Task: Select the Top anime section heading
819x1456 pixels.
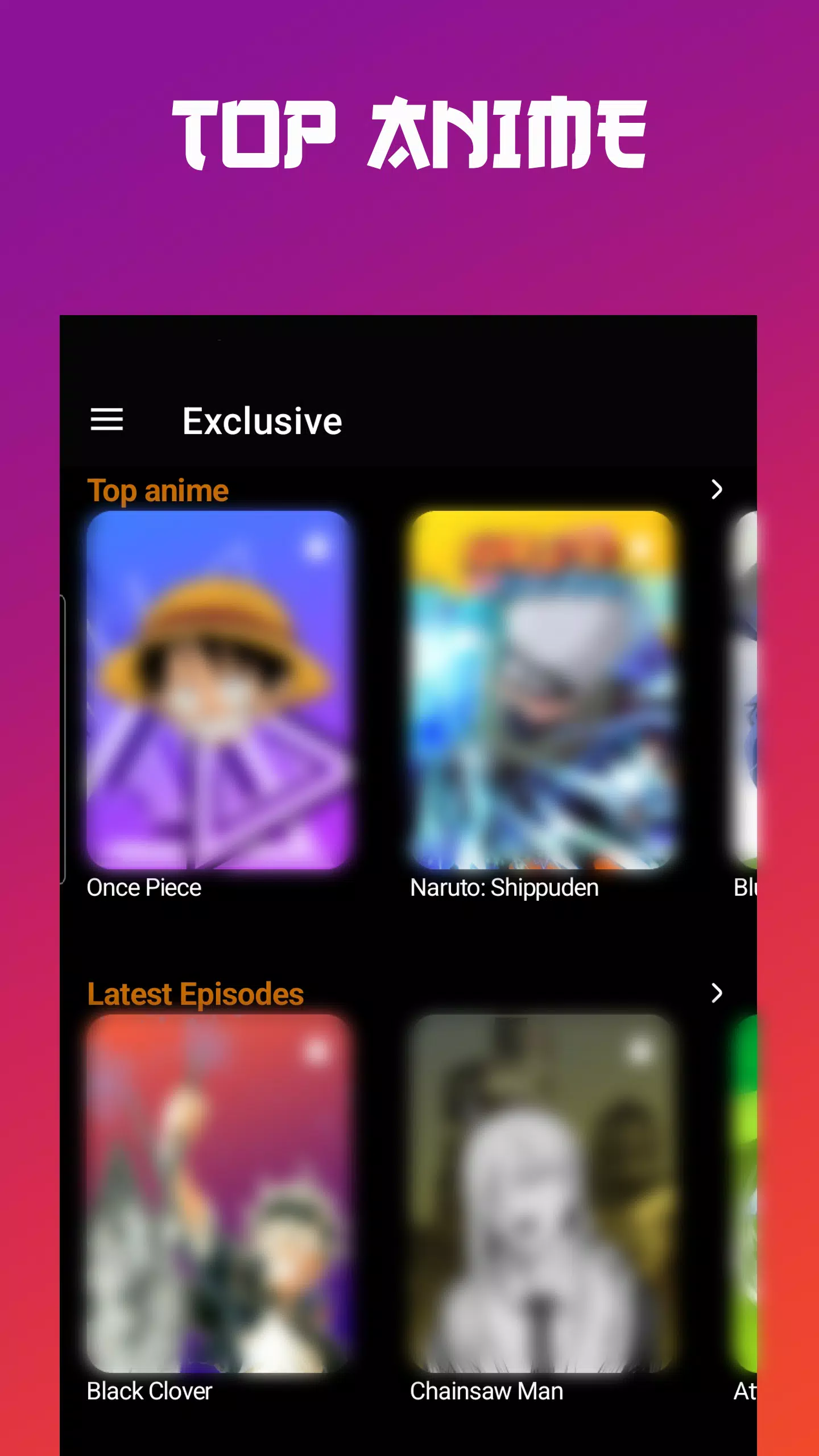Action: (x=158, y=490)
